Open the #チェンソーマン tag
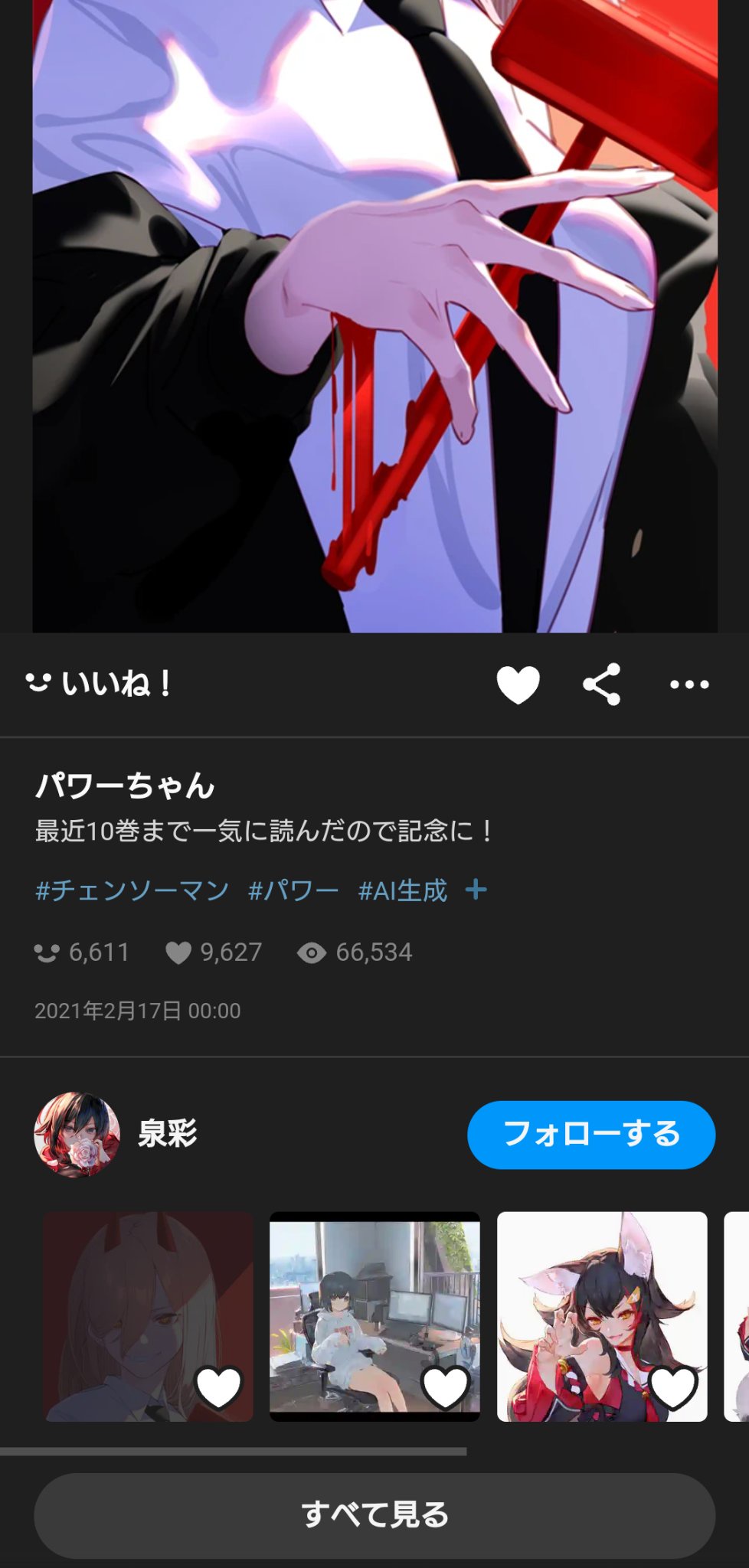Image resolution: width=749 pixels, height=1568 pixels. 132,890
